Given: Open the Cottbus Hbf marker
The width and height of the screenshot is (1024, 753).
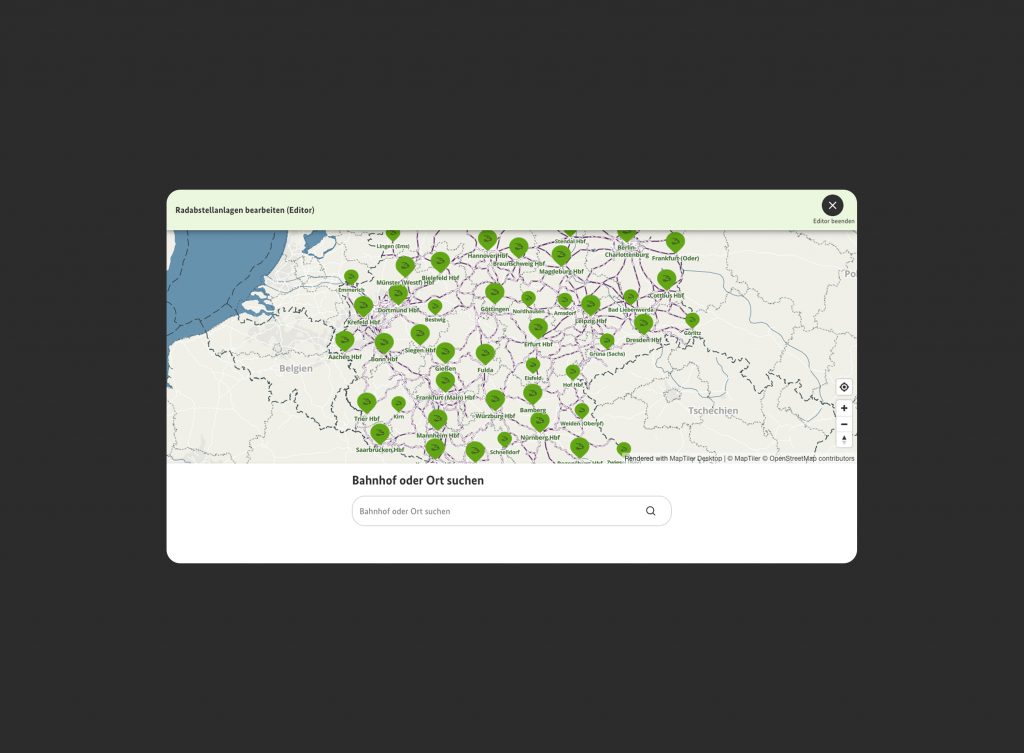Looking at the screenshot, I should [666, 279].
